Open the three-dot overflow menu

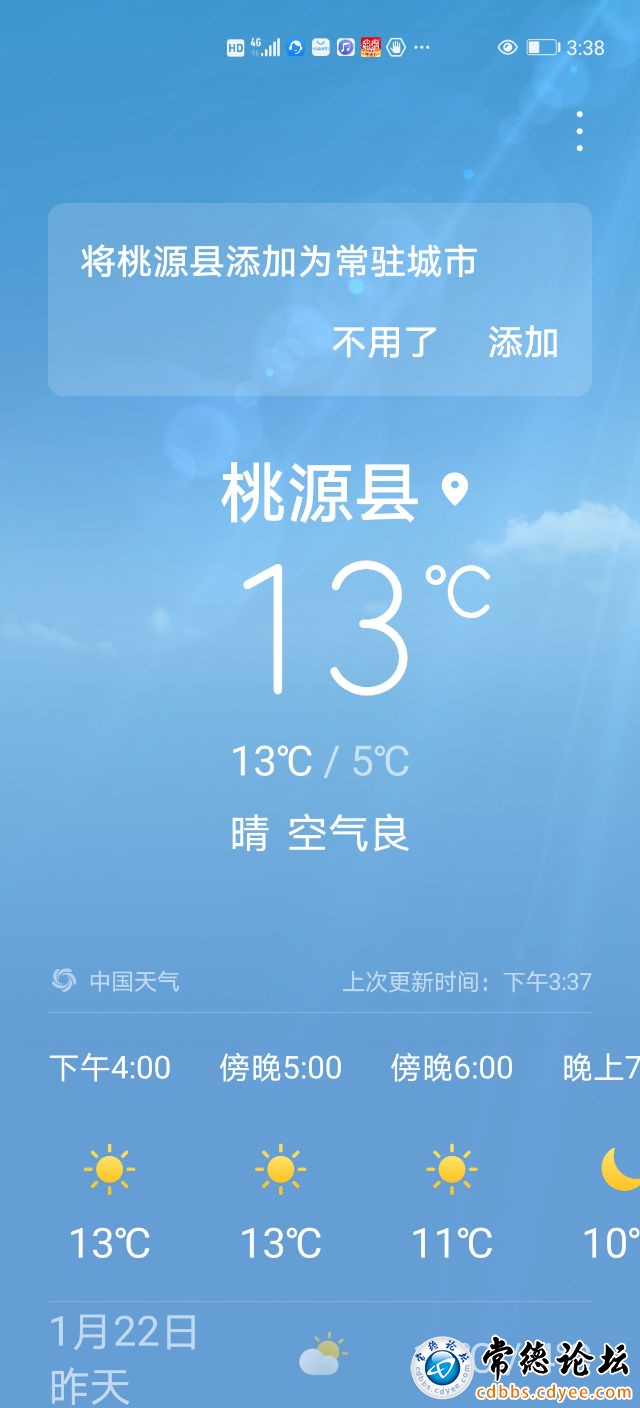point(579,131)
